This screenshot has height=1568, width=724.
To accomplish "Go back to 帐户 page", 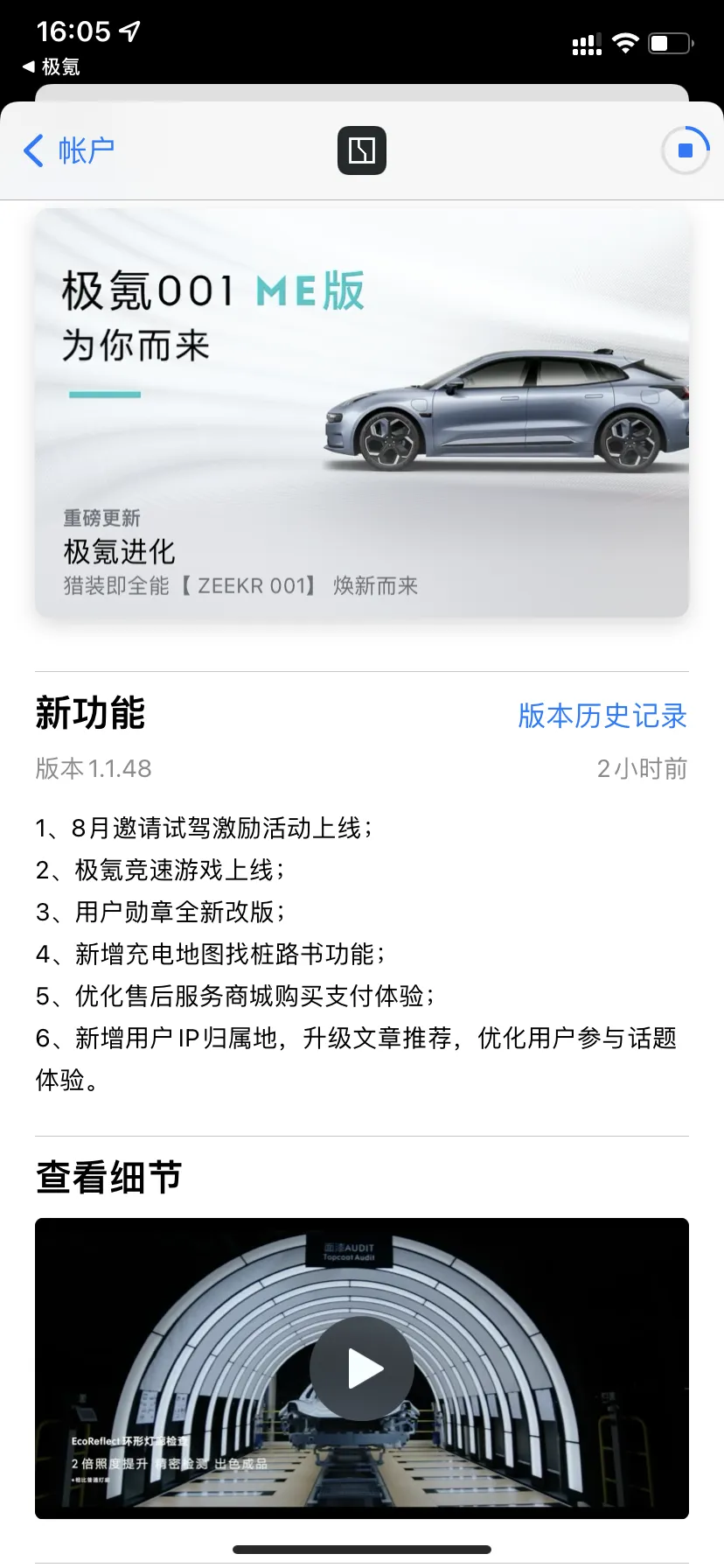I will (70, 150).
